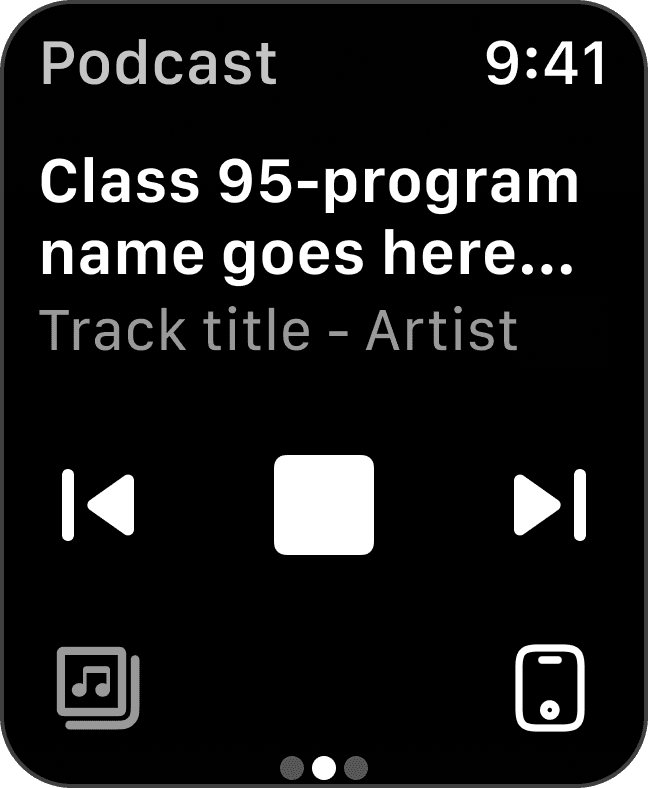This screenshot has height=788, width=648.
Task: Stop the current playback
Action: pyautogui.click(x=324, y=505)
